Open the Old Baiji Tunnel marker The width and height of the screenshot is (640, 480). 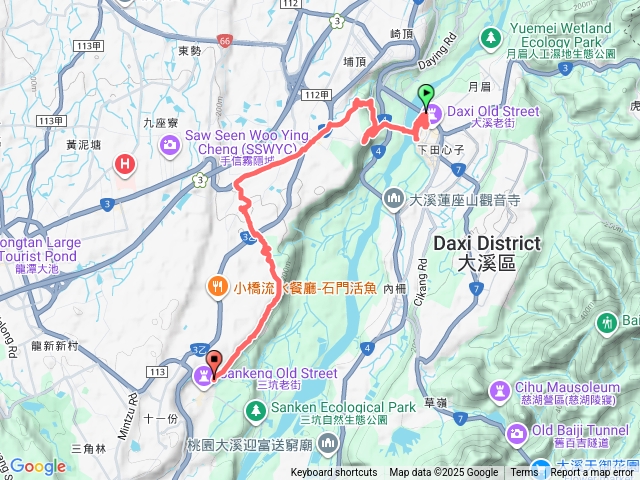pyautogui.click(x=516, y=433)
